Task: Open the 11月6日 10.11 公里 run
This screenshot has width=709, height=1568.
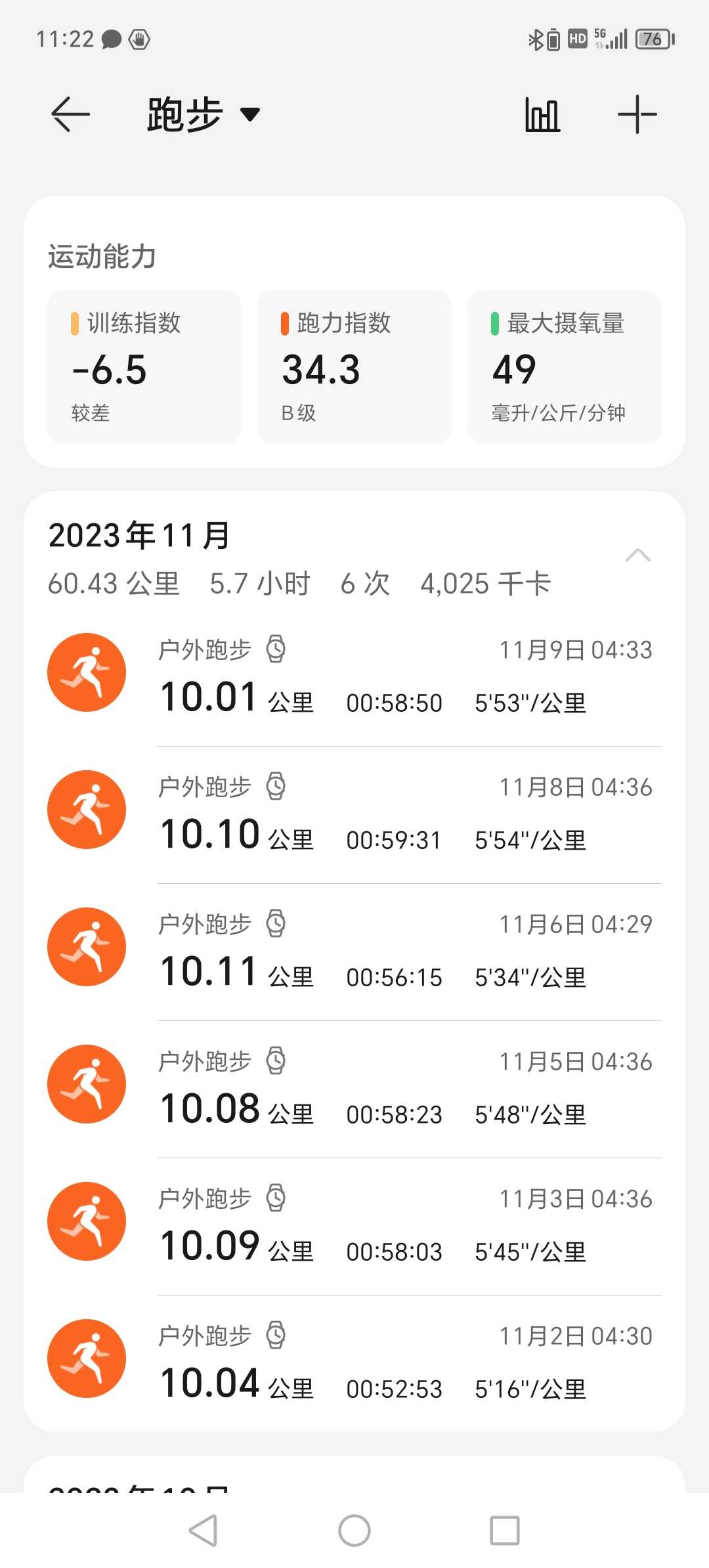Action: [354, 951]
